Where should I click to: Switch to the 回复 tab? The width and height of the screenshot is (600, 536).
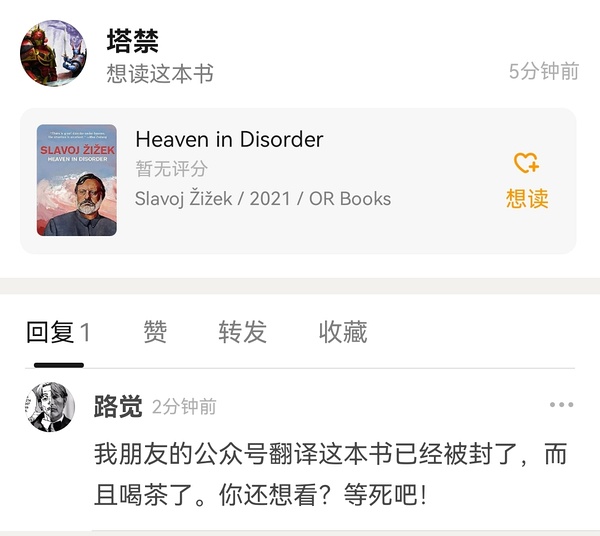click(57, 332)
